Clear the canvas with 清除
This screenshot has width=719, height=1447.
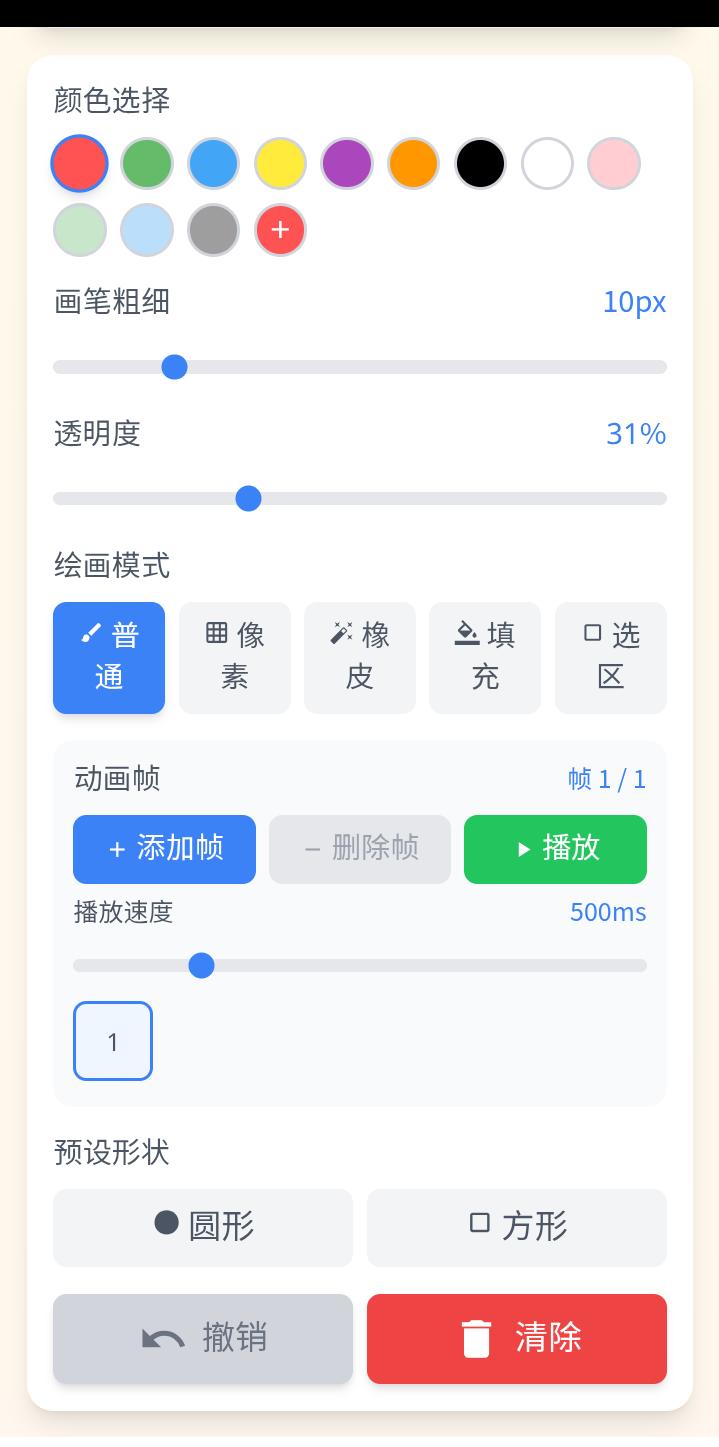(x=516, y=1338)
